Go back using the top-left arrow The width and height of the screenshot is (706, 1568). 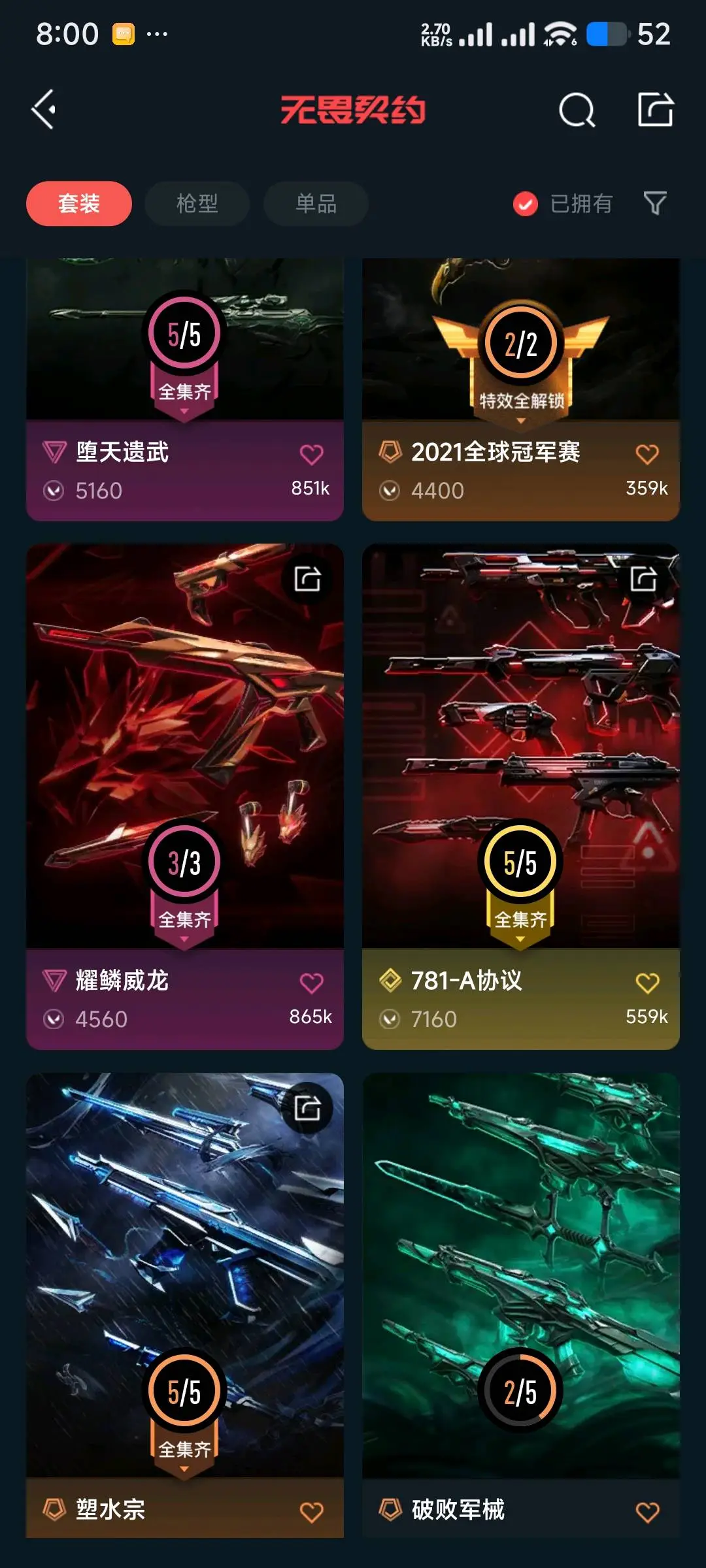pyautogui.click(x=44, y=109)
